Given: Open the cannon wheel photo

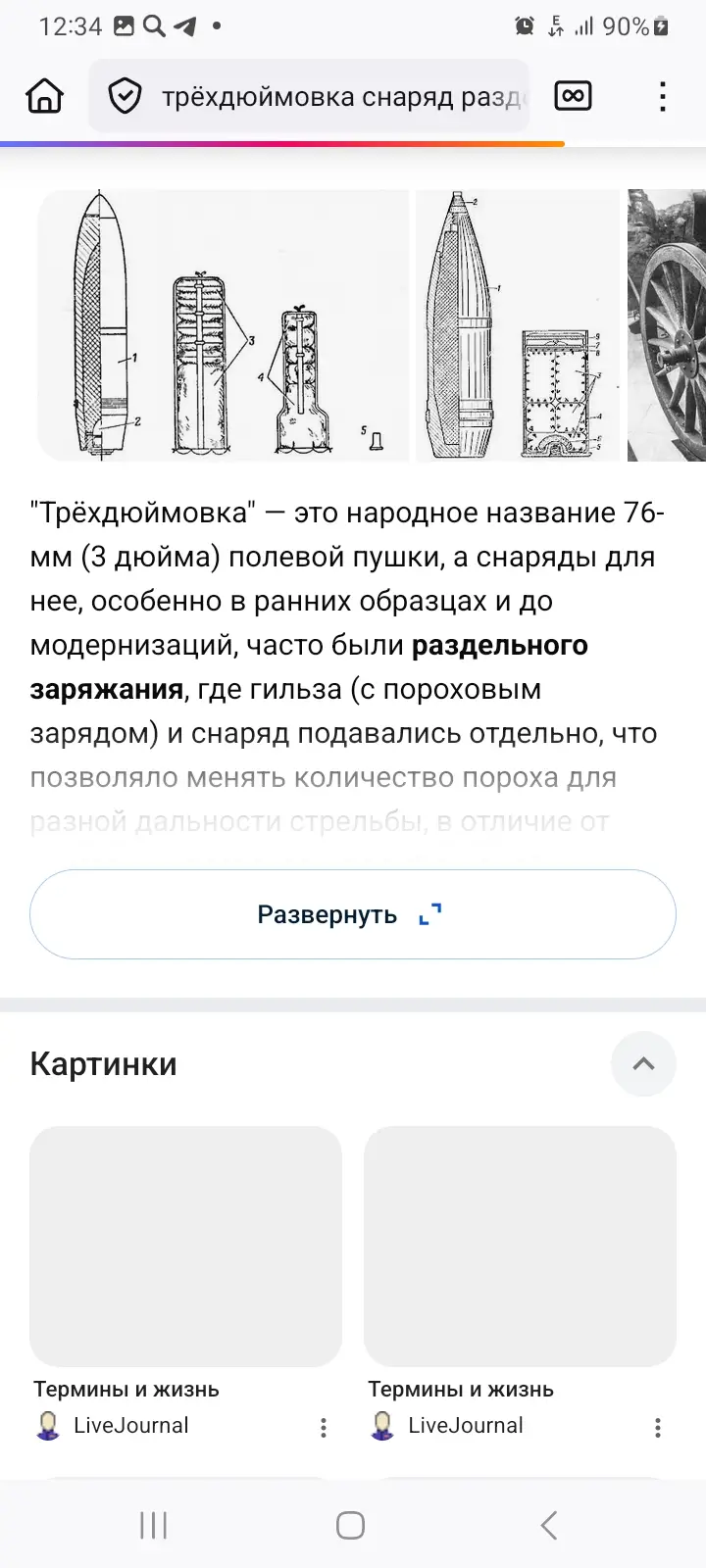Looking at the screenshot, I should pos(667,324).
